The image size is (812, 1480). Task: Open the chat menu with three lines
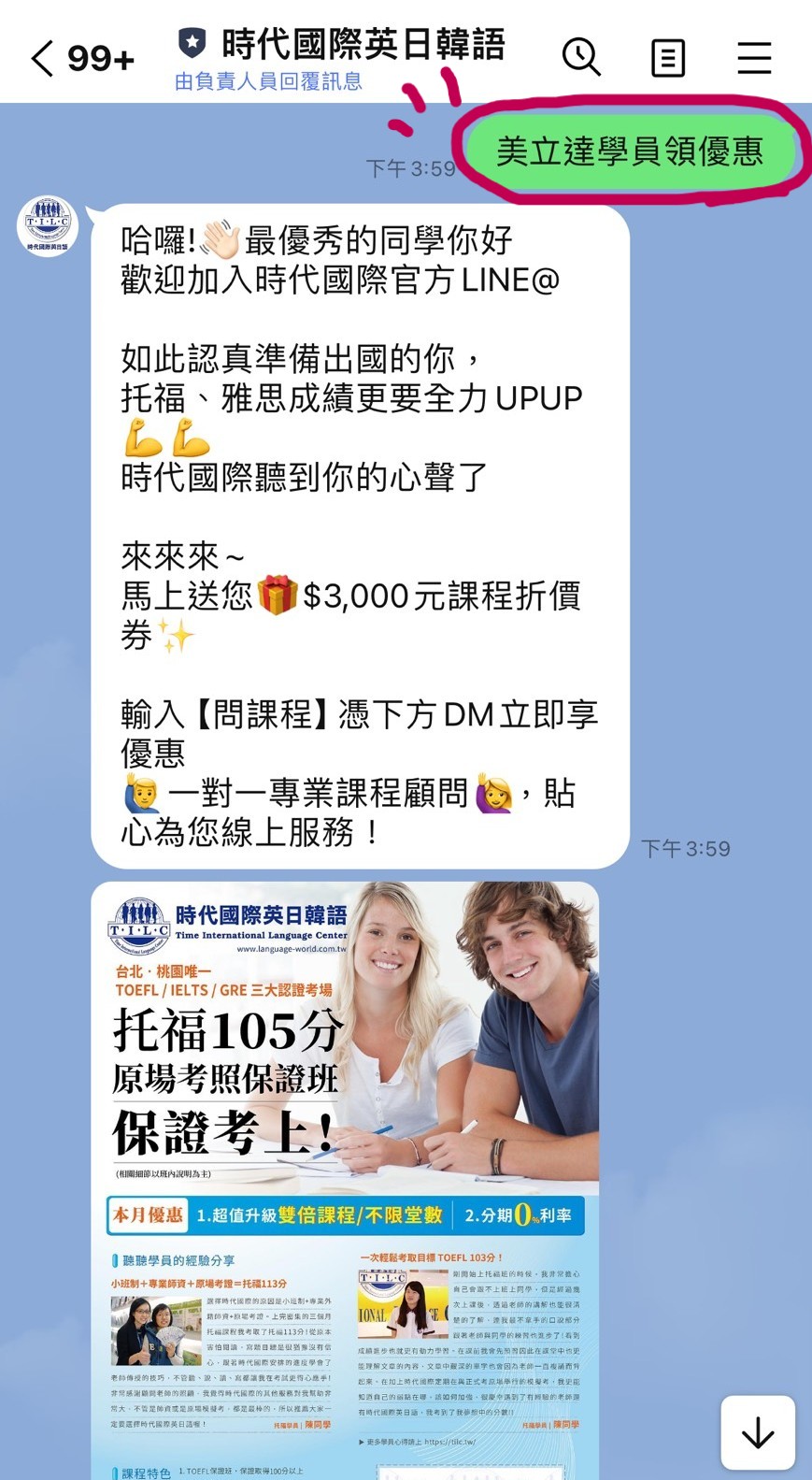[x=753, y=58]
